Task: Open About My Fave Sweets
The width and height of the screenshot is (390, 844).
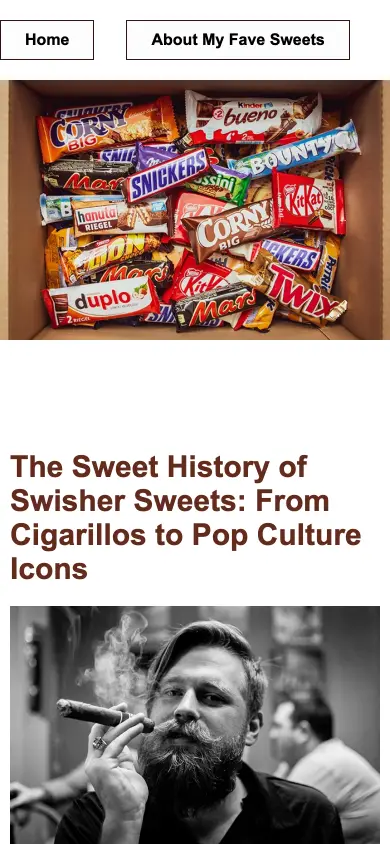Action: point(238,40)
